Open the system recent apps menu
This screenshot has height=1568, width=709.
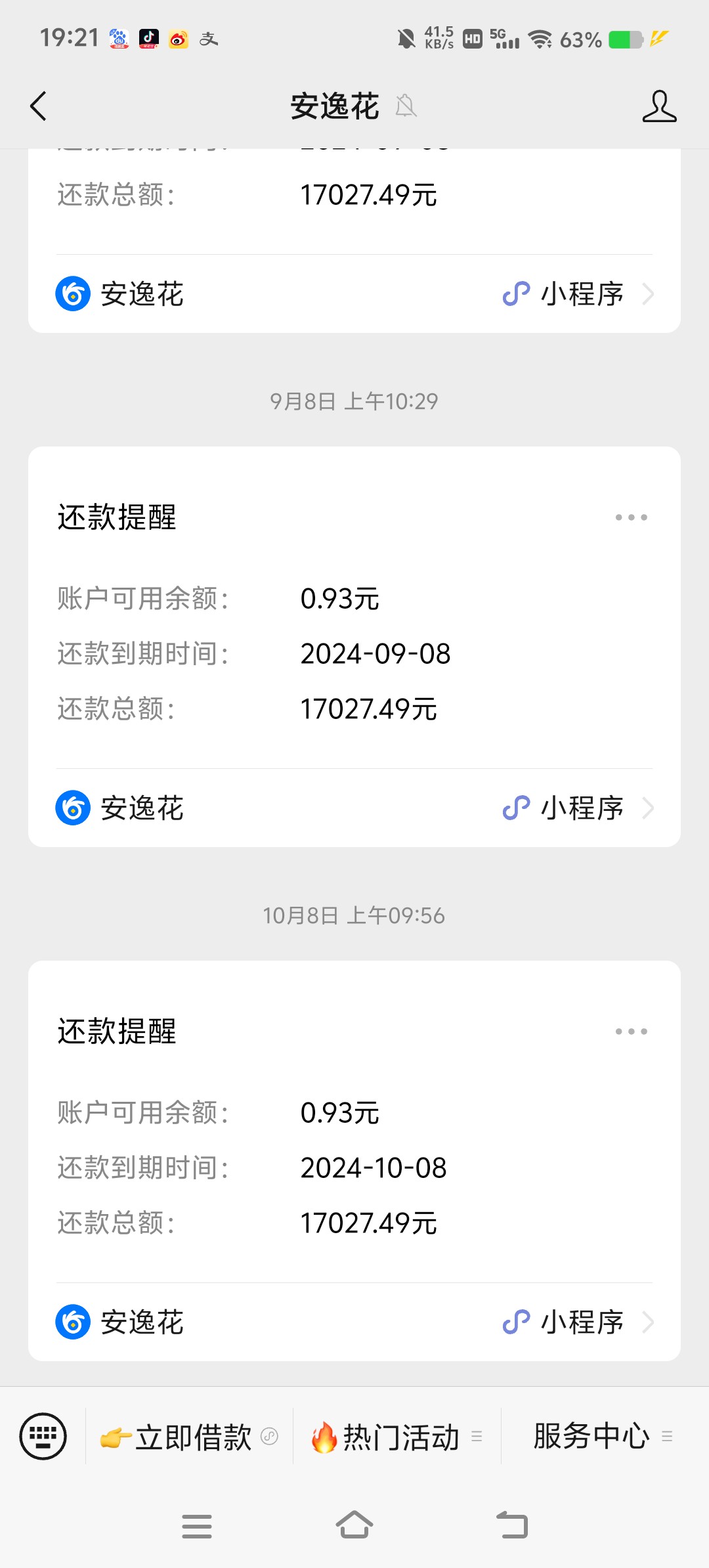coord(197,1526)
